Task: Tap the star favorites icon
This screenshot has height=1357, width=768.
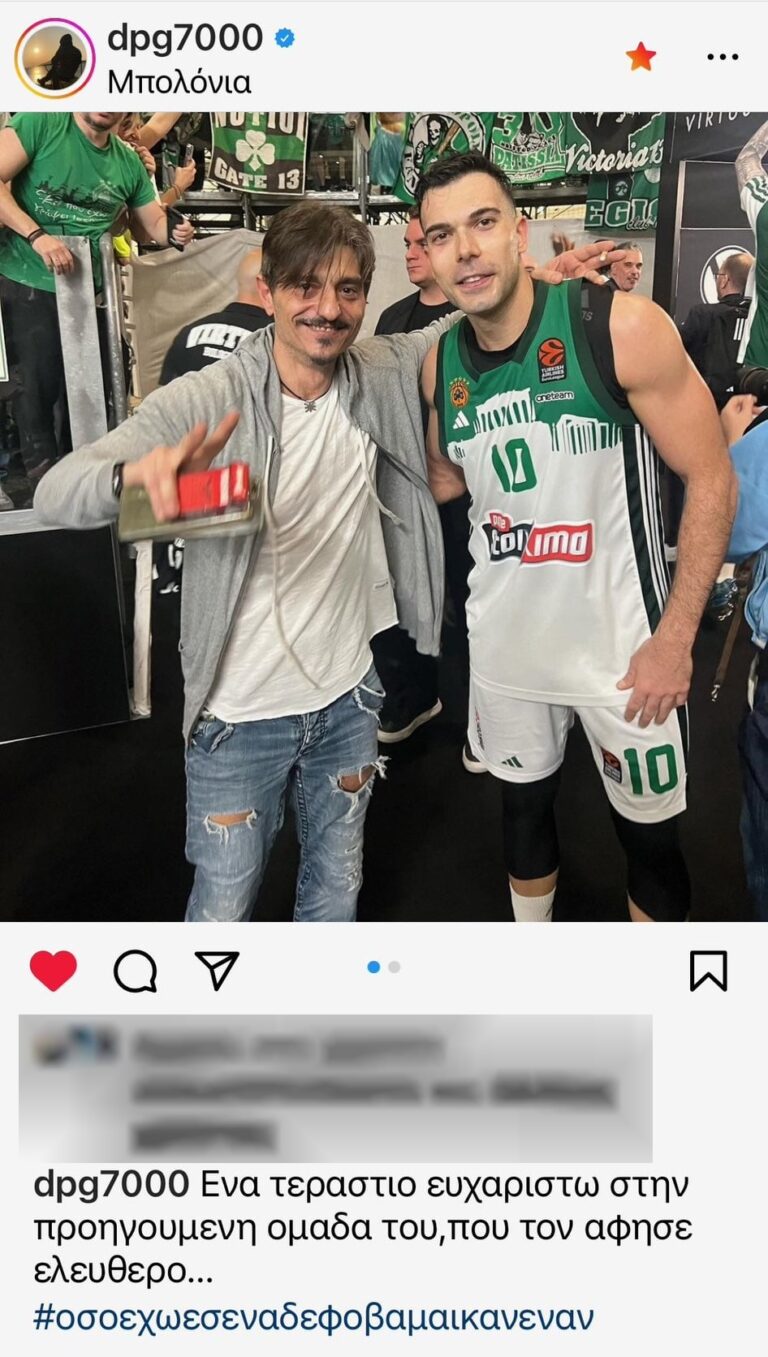Action: pos(641,57)
